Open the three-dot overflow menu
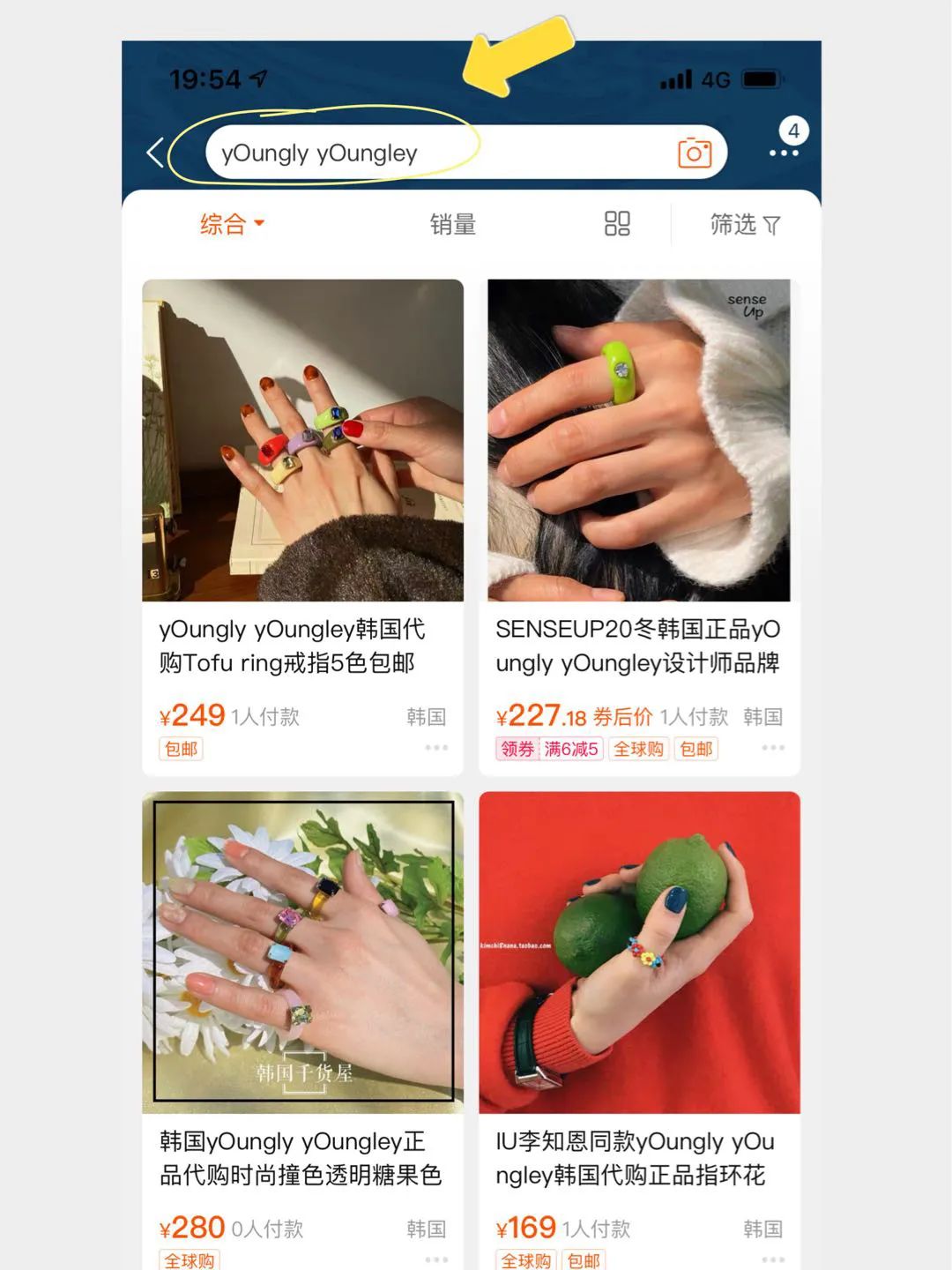The width and height of the screenshot is (952, 1270). pyautogui.click(x=784, y=153)
